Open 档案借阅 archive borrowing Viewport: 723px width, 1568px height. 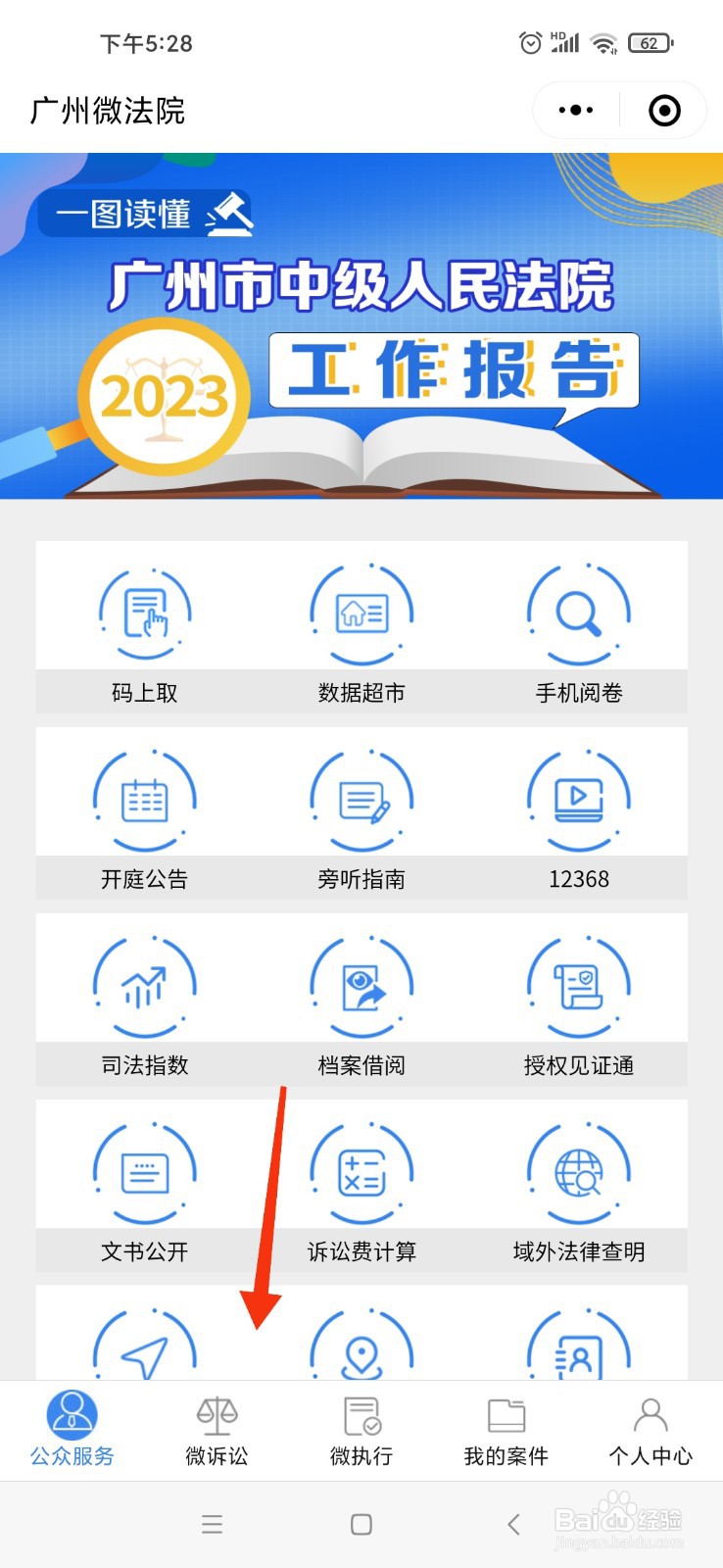click(361, 985)
